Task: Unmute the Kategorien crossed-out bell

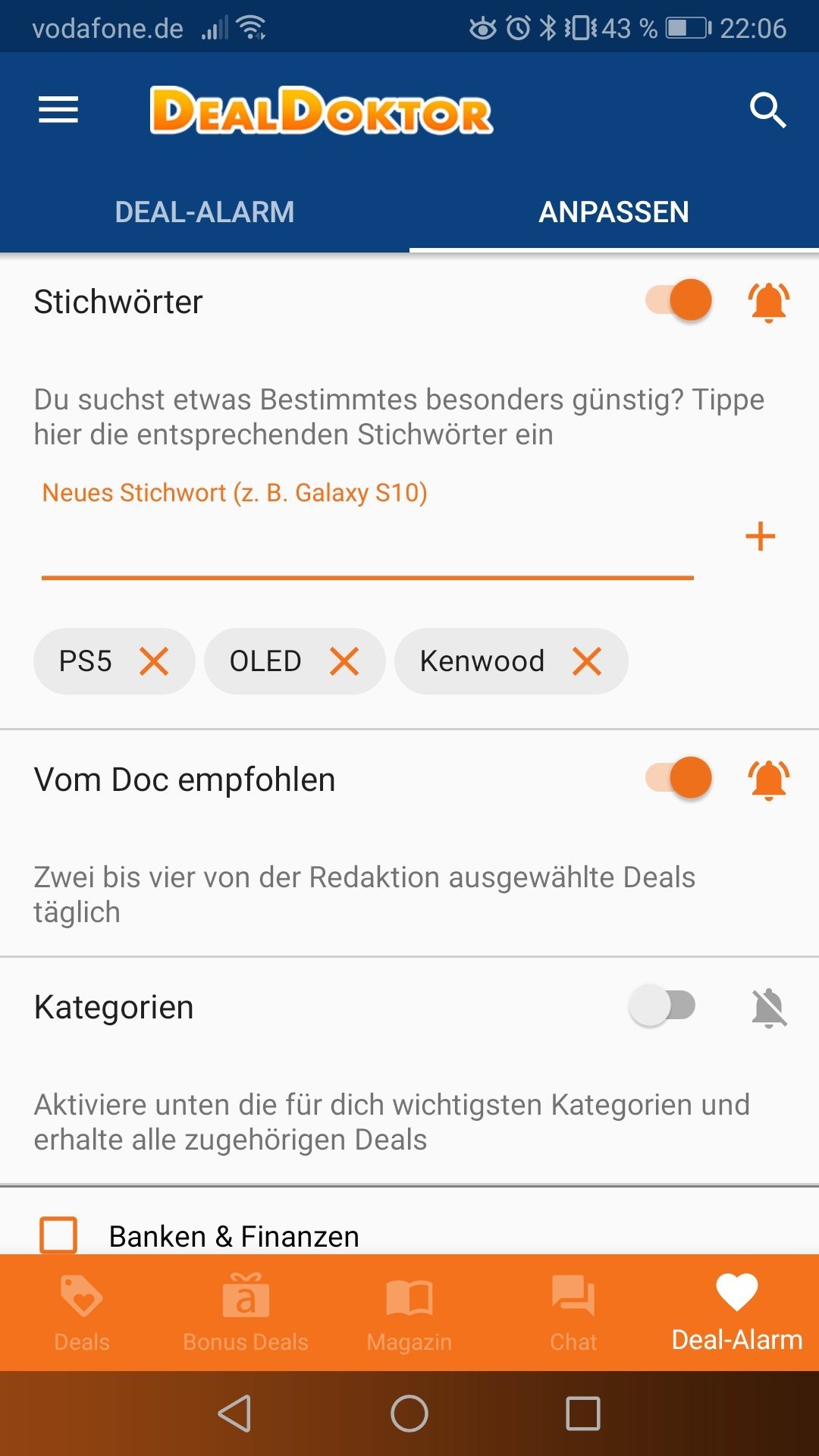Action: pos(769,1008)
